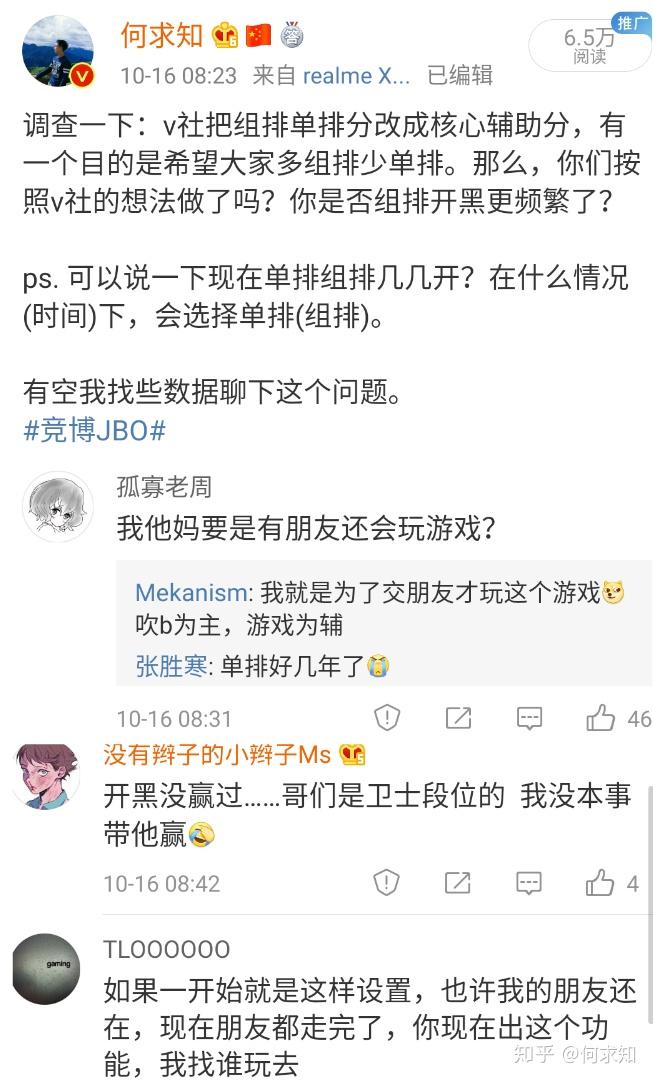Share 没有辫子的小辫子Ms's comment
The width and height of the screenshot is (653, 1083).
(x=458, y=883)
